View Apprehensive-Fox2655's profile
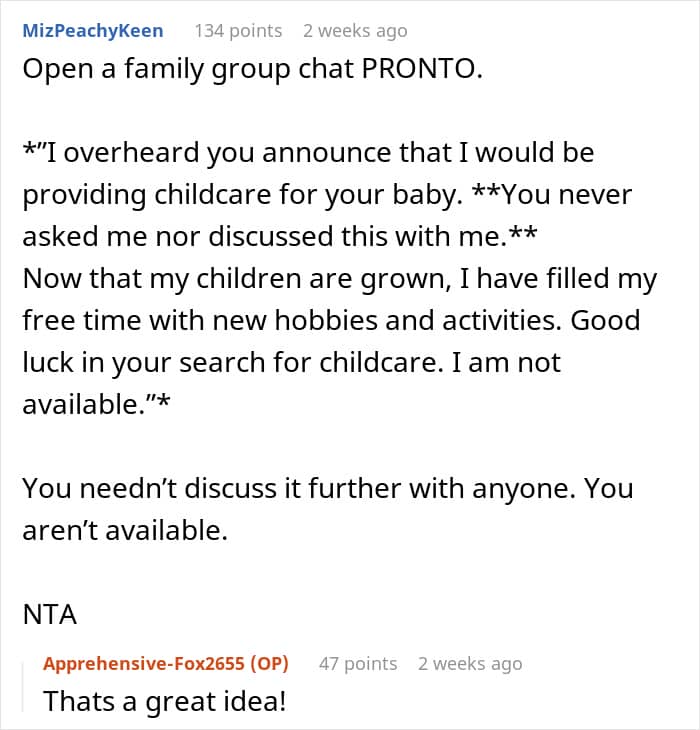 point(149,663)
